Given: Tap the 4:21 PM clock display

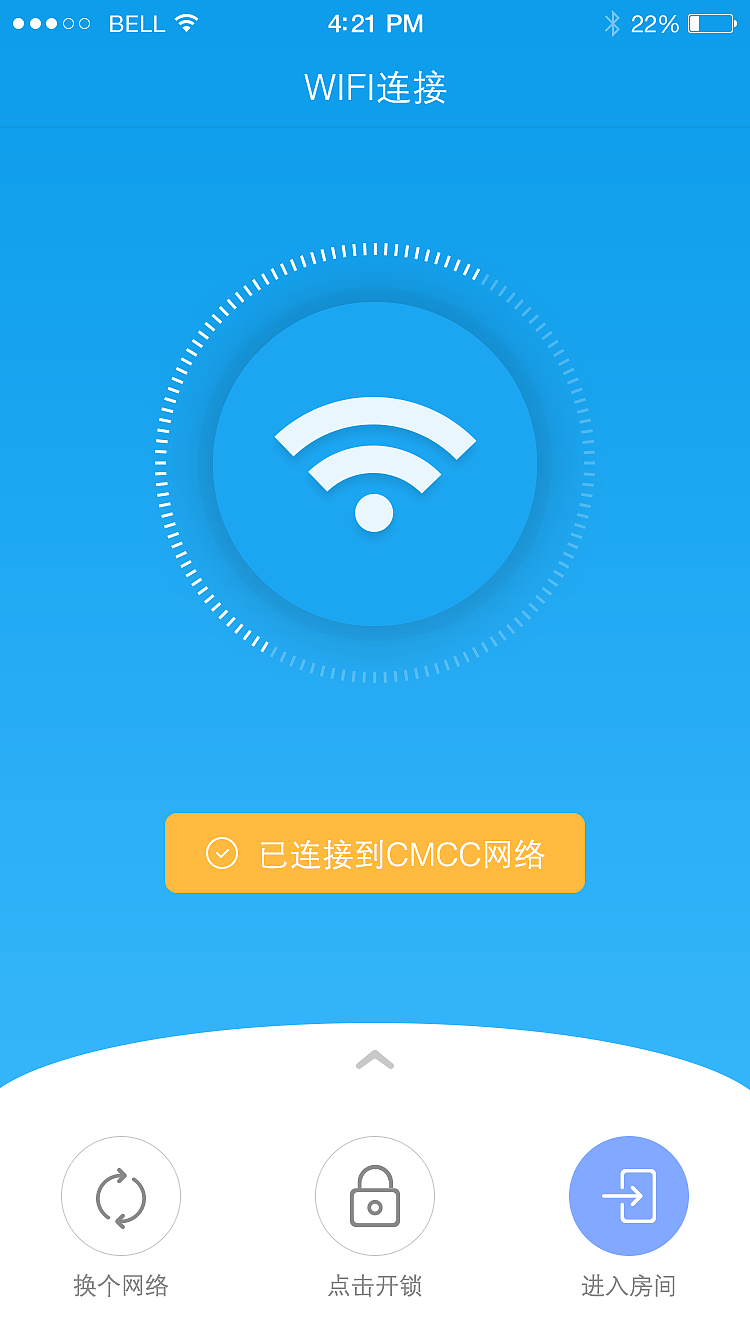Looking at the screenshot, I should point(375,22).
